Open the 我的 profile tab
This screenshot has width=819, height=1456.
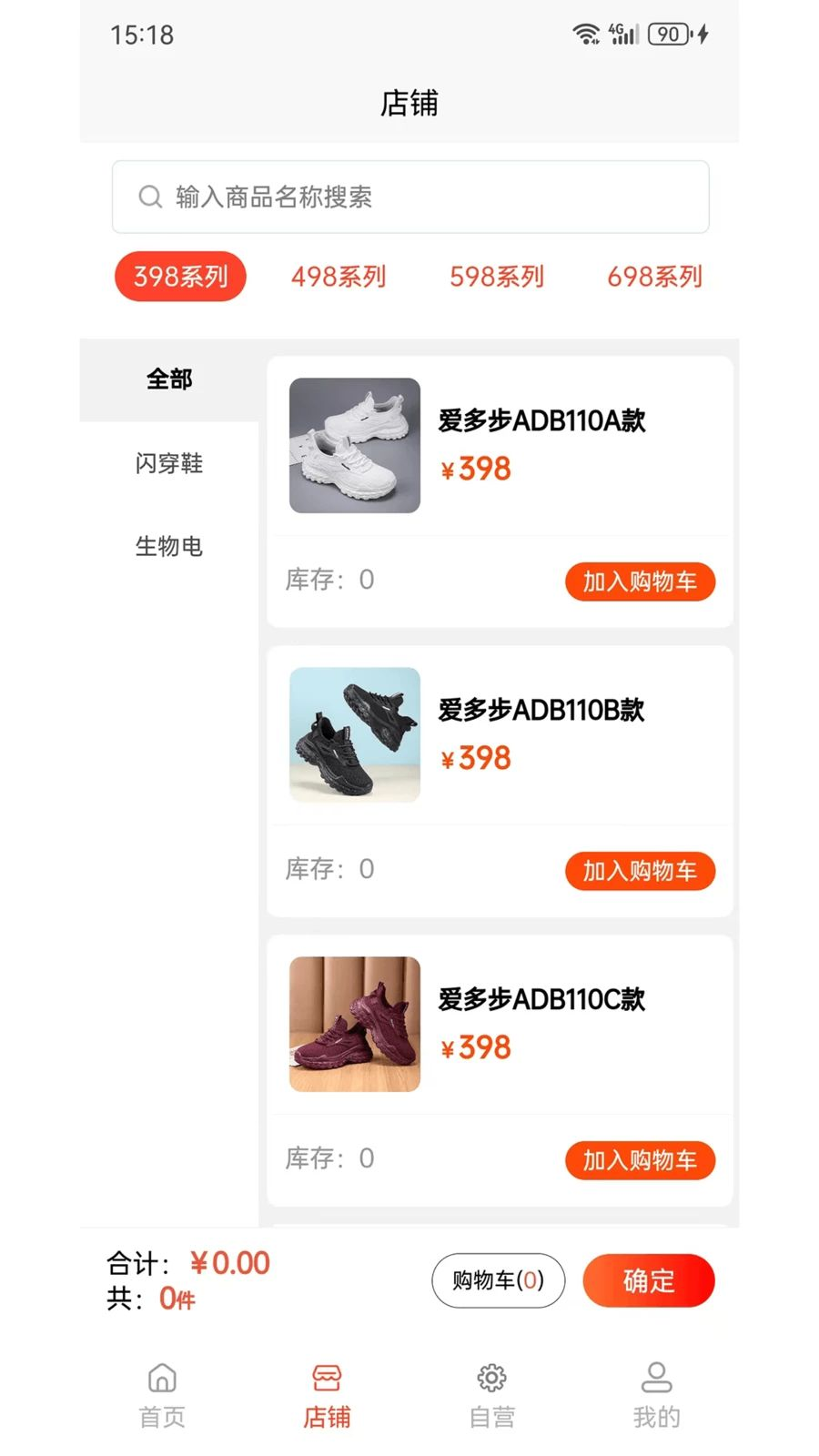(x=657, y=1395)
